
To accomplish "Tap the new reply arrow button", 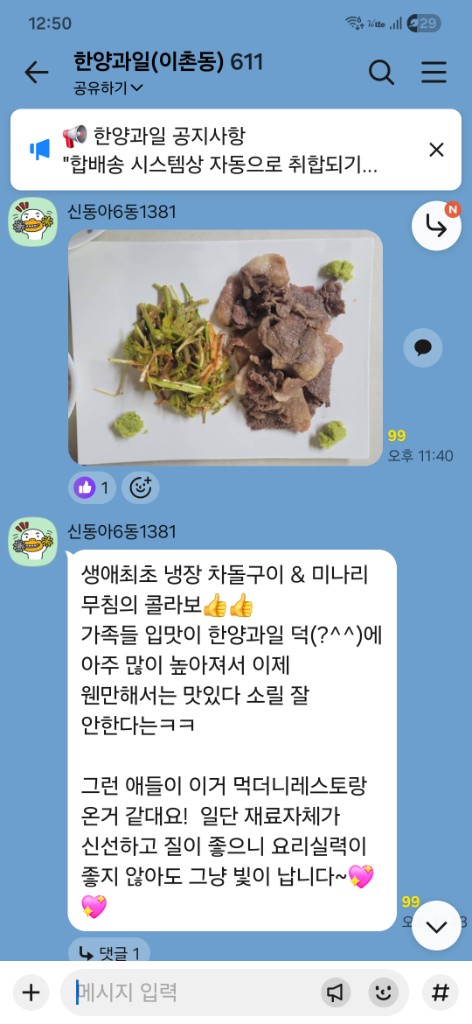I will tap(437, 227).
